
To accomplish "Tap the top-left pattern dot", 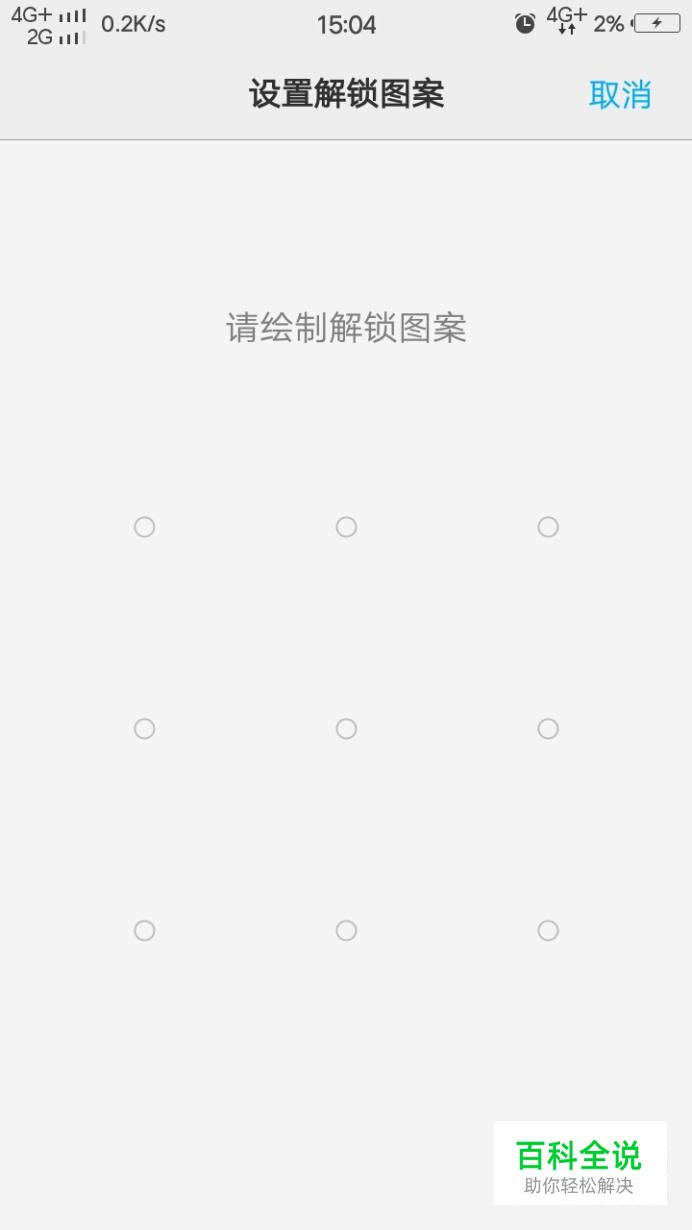I will (x=144, y=527).
